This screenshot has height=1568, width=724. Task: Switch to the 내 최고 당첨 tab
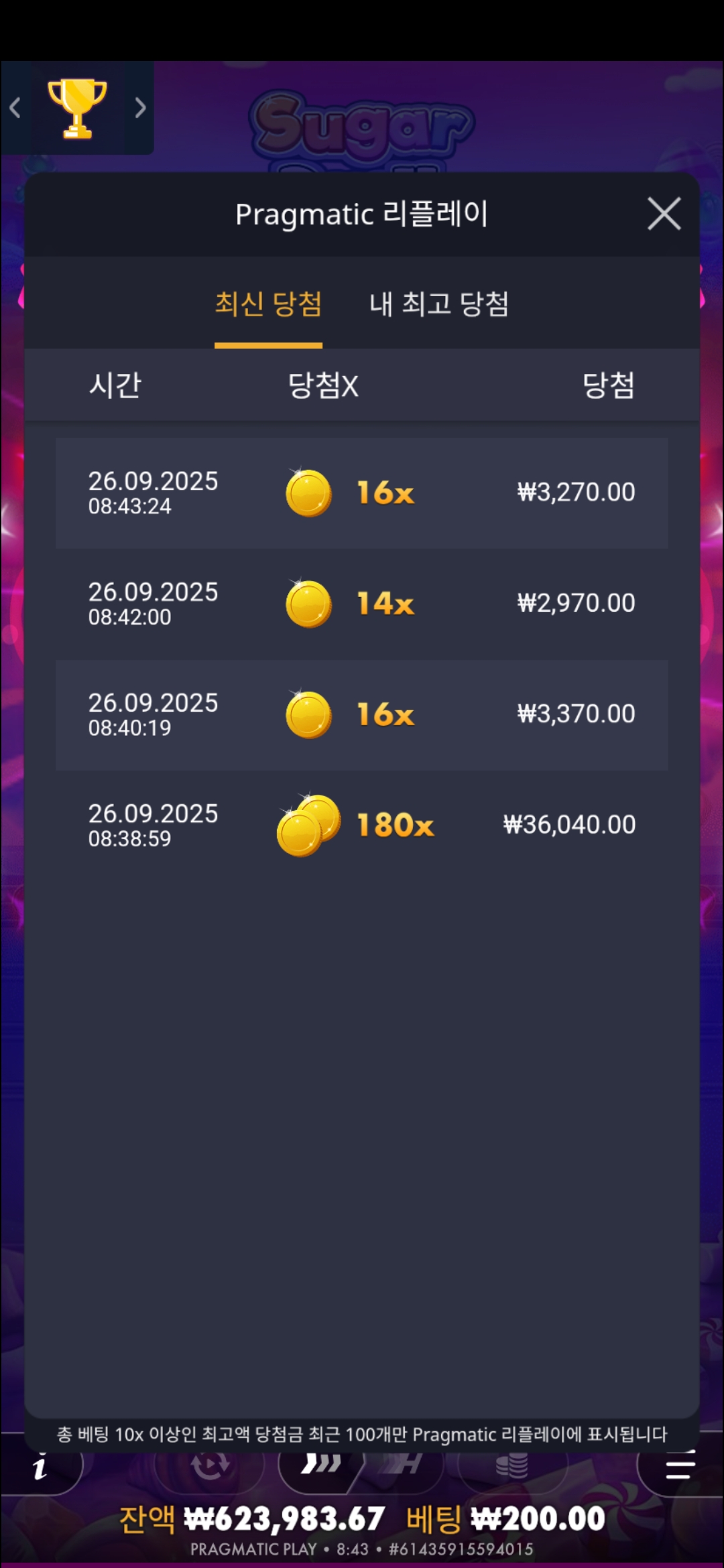(439, 304)
